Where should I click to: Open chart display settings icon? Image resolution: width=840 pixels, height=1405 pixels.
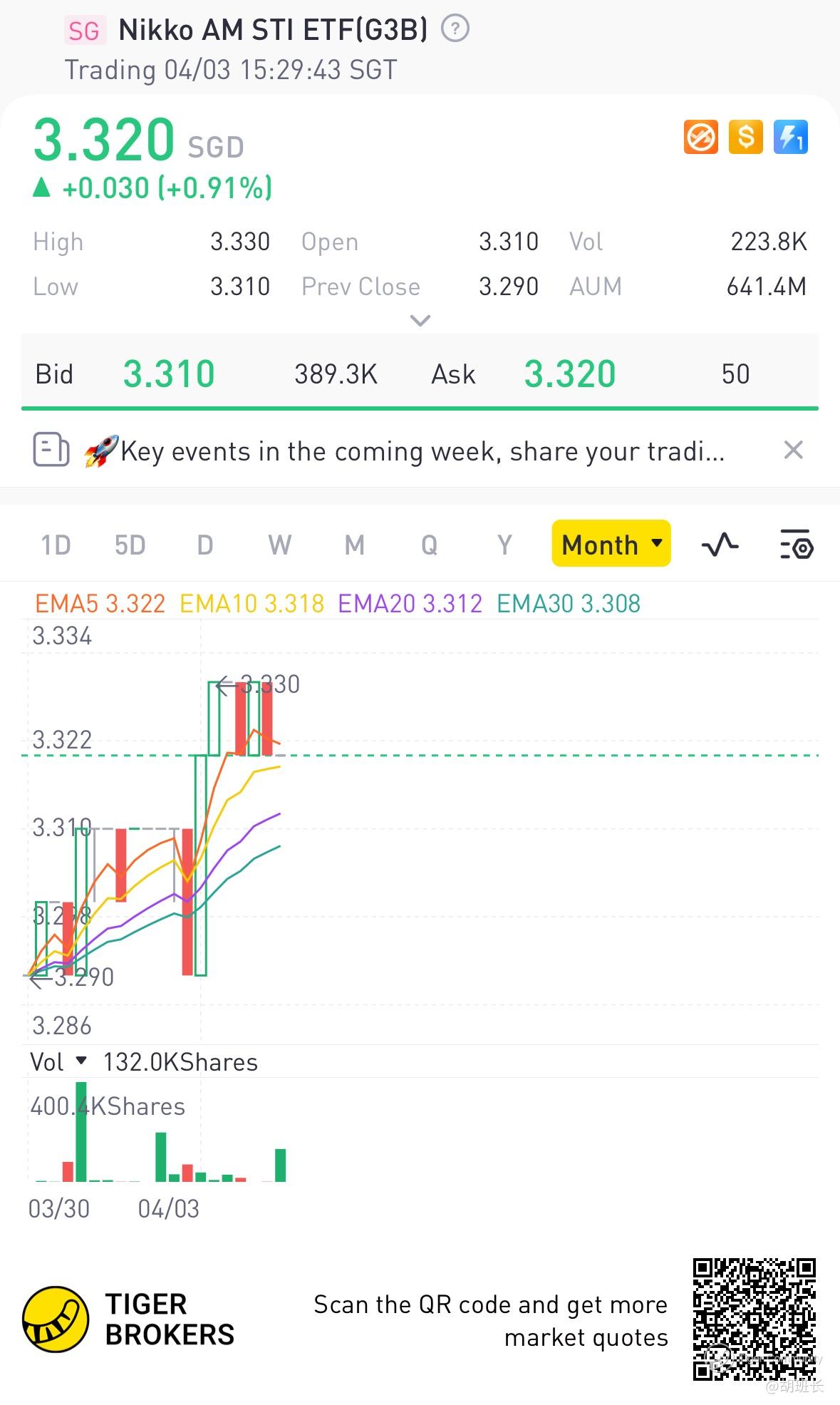pyautogui.click(x=797, y=545)
